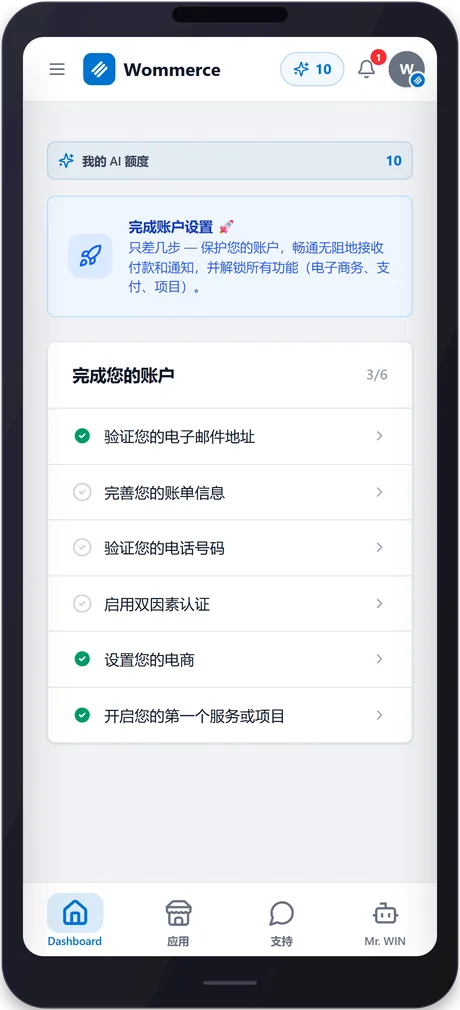Switch to the 支持 tab
Viewport: 460px width, 1010px height.
click(282, 921)
